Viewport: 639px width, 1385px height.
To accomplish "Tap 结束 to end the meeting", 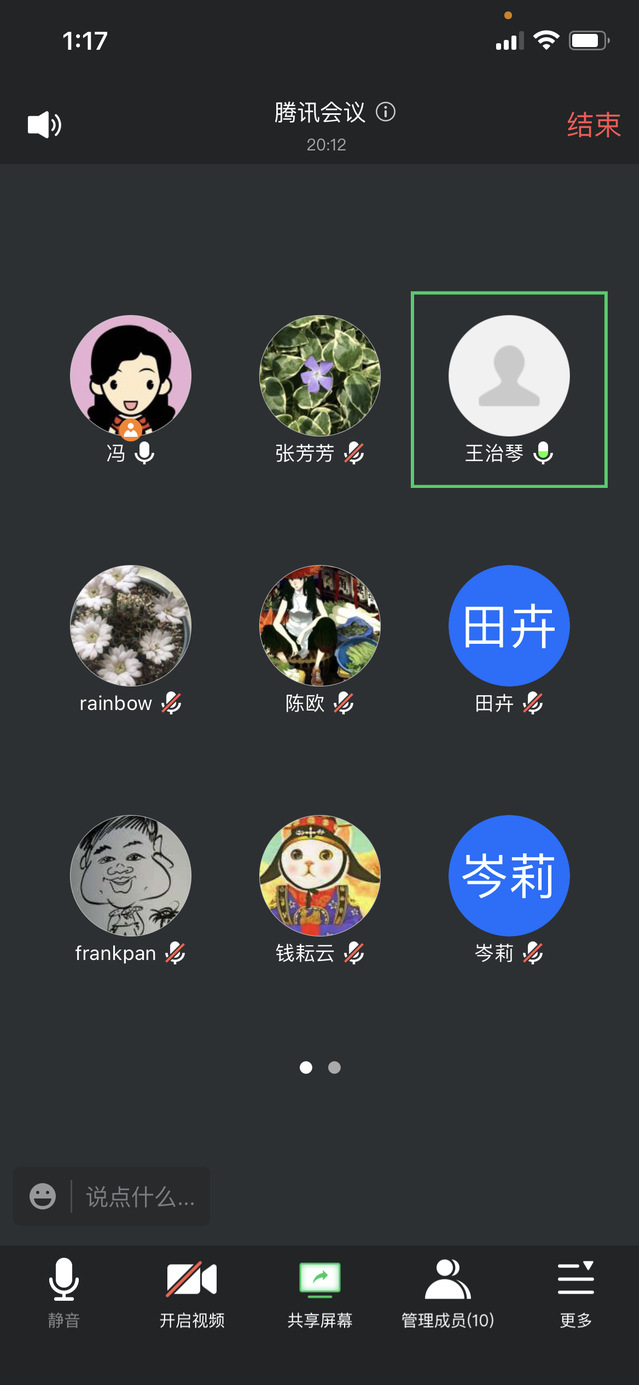I will tap(594, 125).
